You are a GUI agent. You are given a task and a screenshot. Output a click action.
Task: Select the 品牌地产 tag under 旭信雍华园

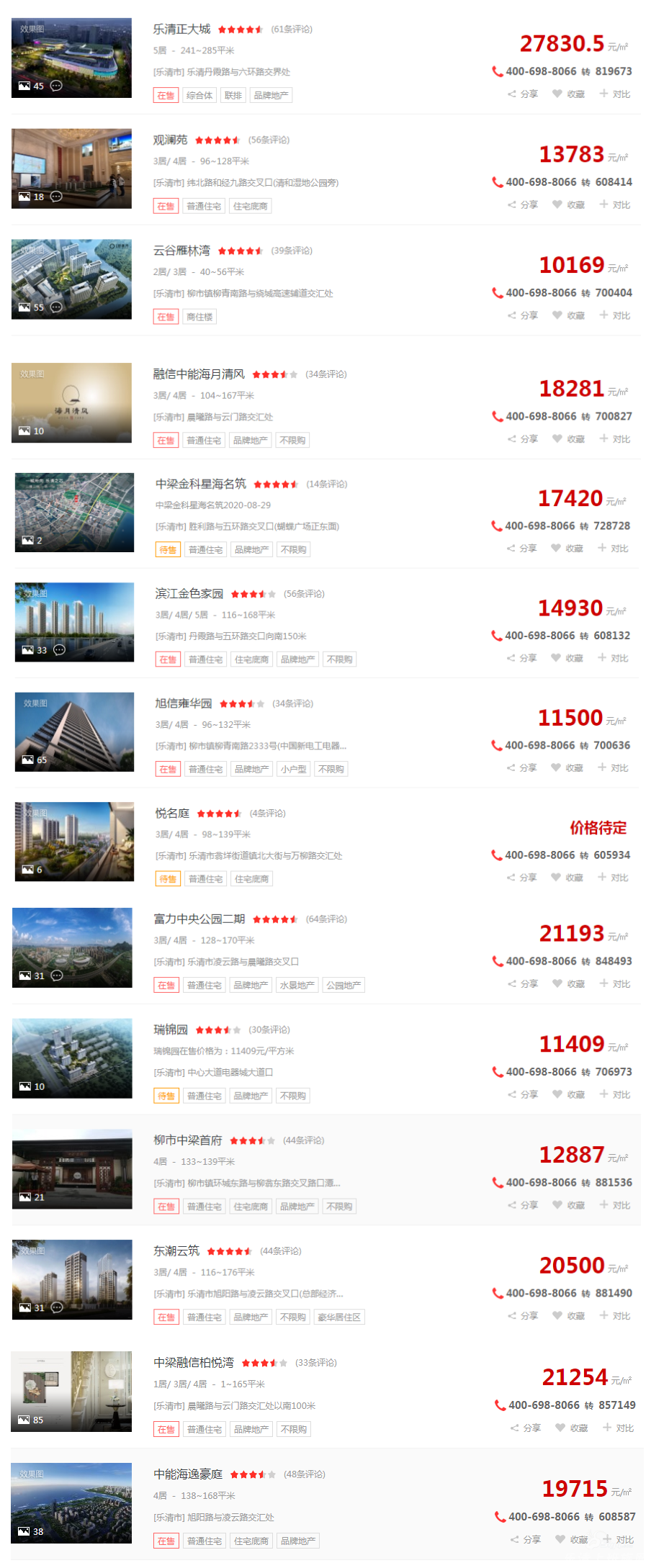click(252, 770)
